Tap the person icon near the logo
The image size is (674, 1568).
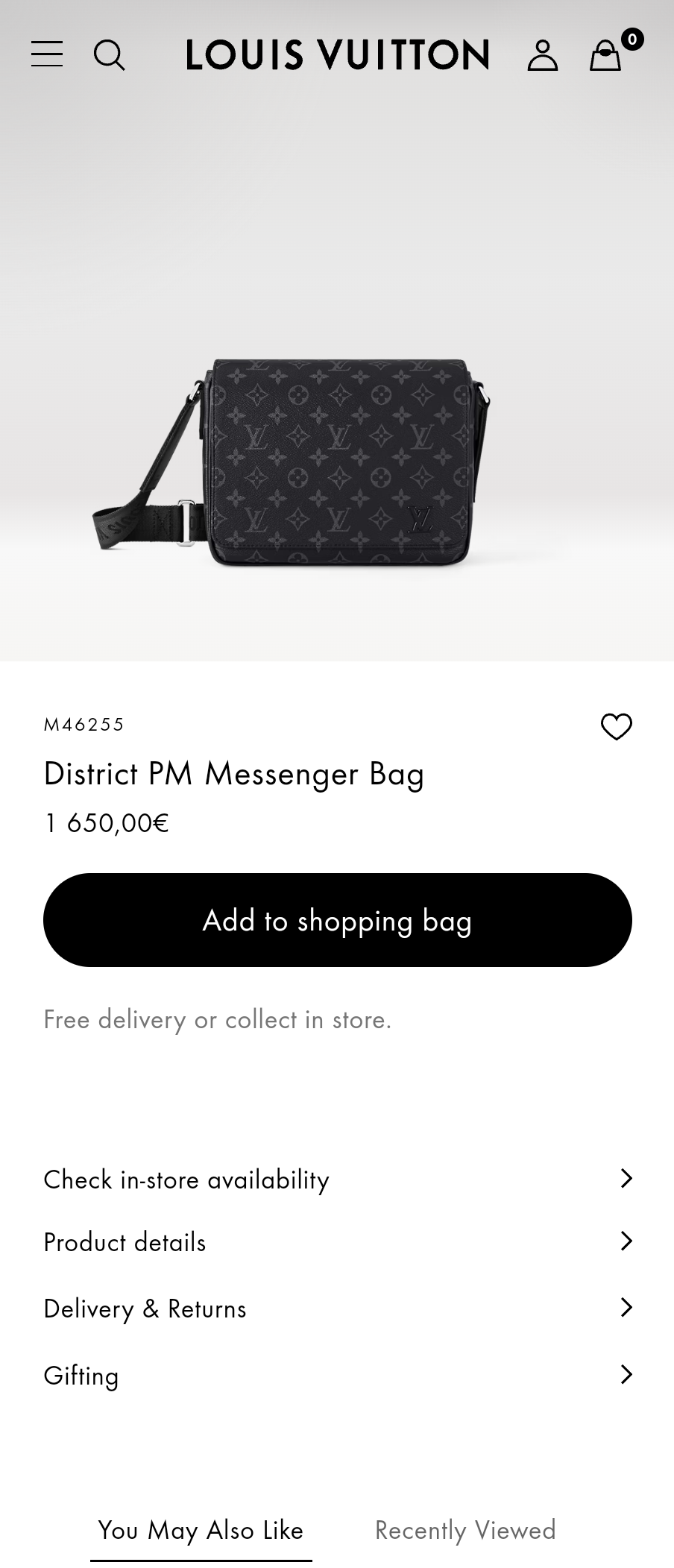pyautogui.click(x=543, y=55)
